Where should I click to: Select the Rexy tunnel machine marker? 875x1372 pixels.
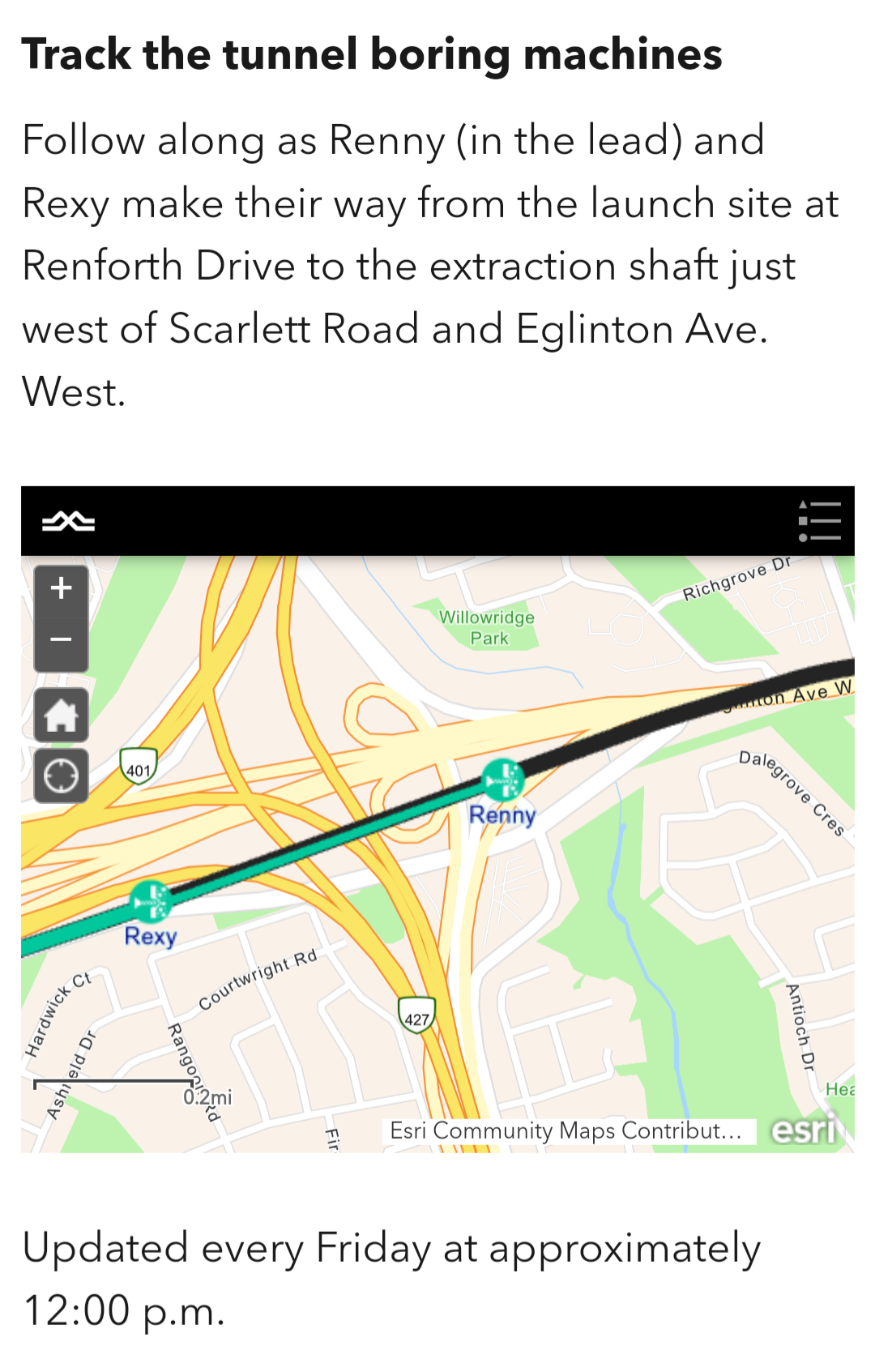point(150,901)
